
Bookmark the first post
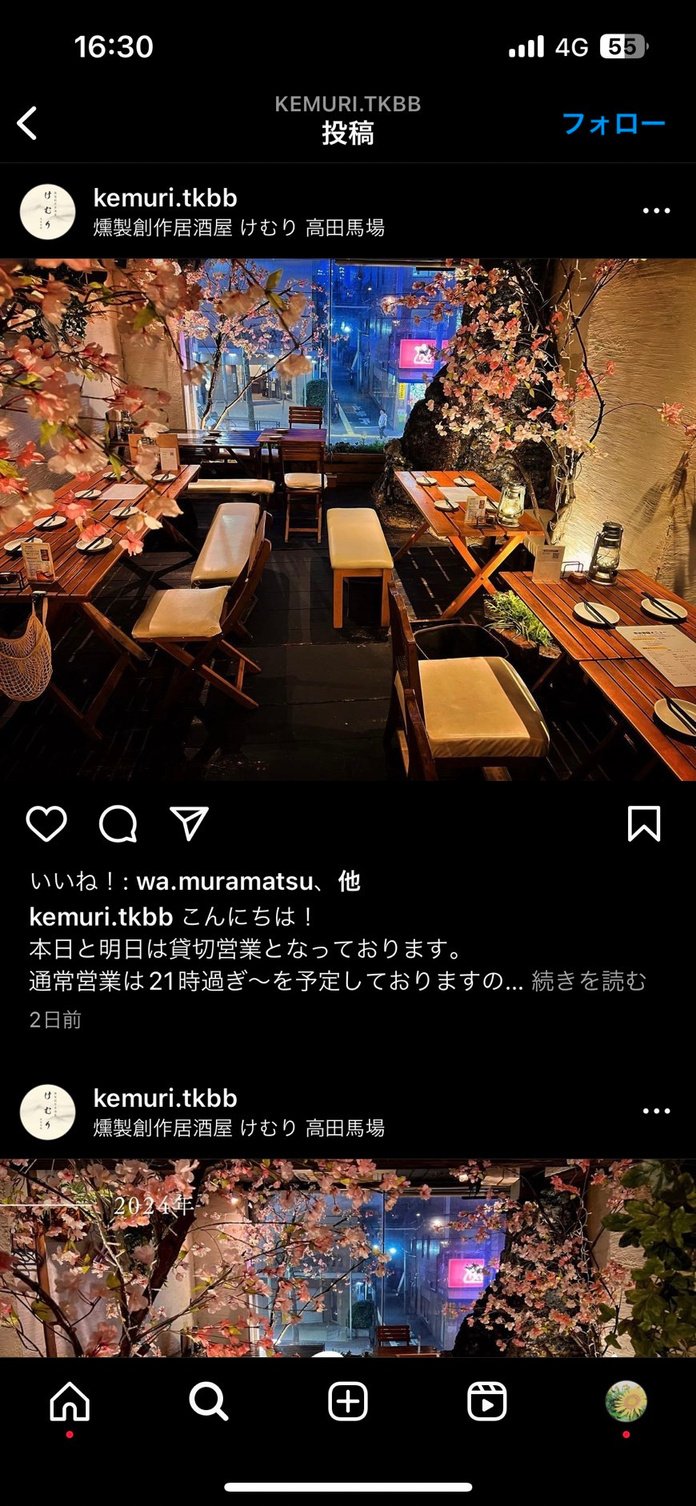[644, 824]
